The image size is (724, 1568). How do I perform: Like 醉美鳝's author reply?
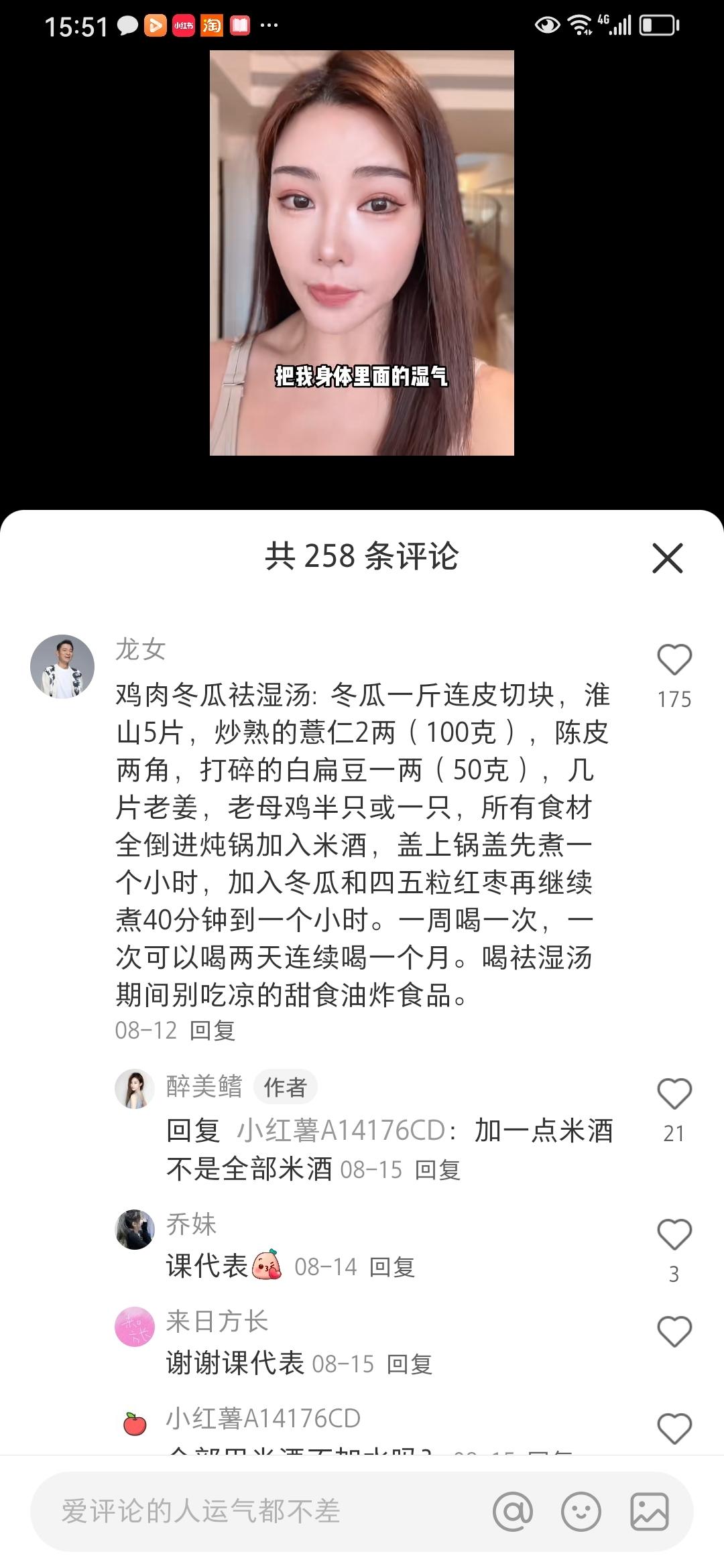click(x=674, y=1094)
